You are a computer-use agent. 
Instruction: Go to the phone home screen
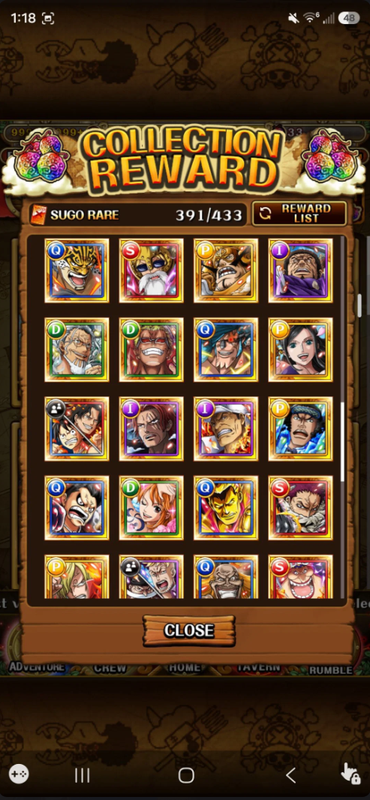pos(186,776)
